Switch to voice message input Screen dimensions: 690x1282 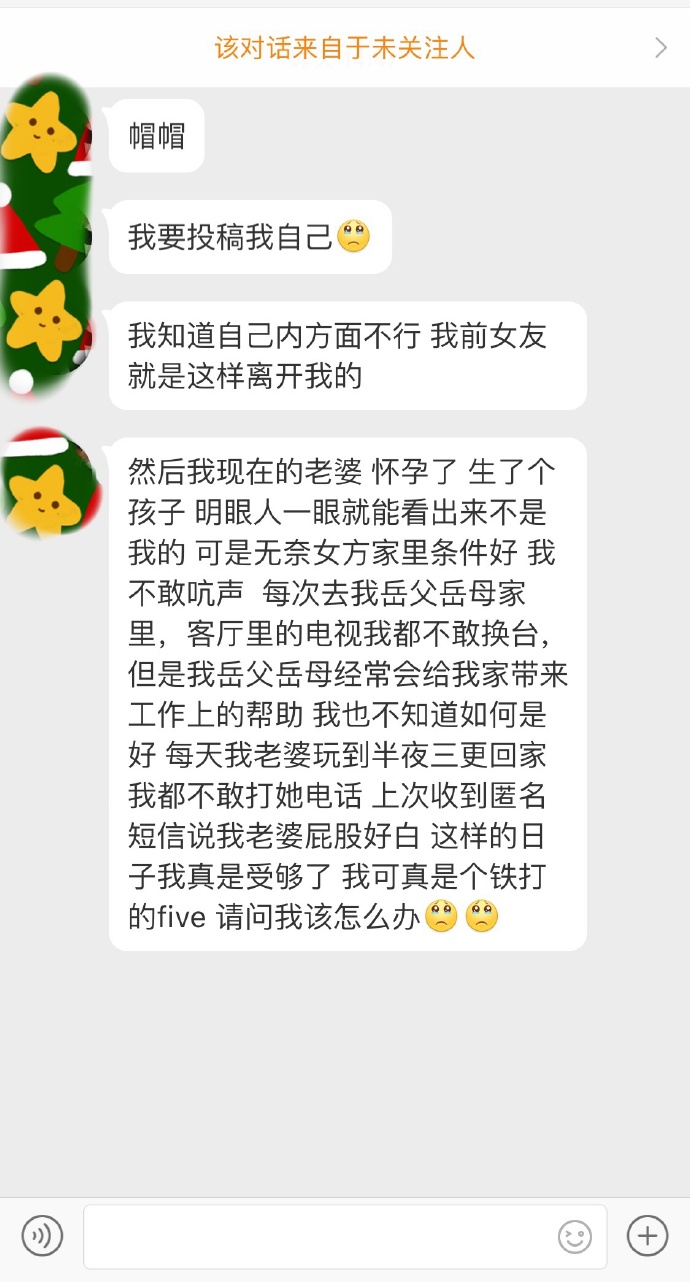(42, 1236)
